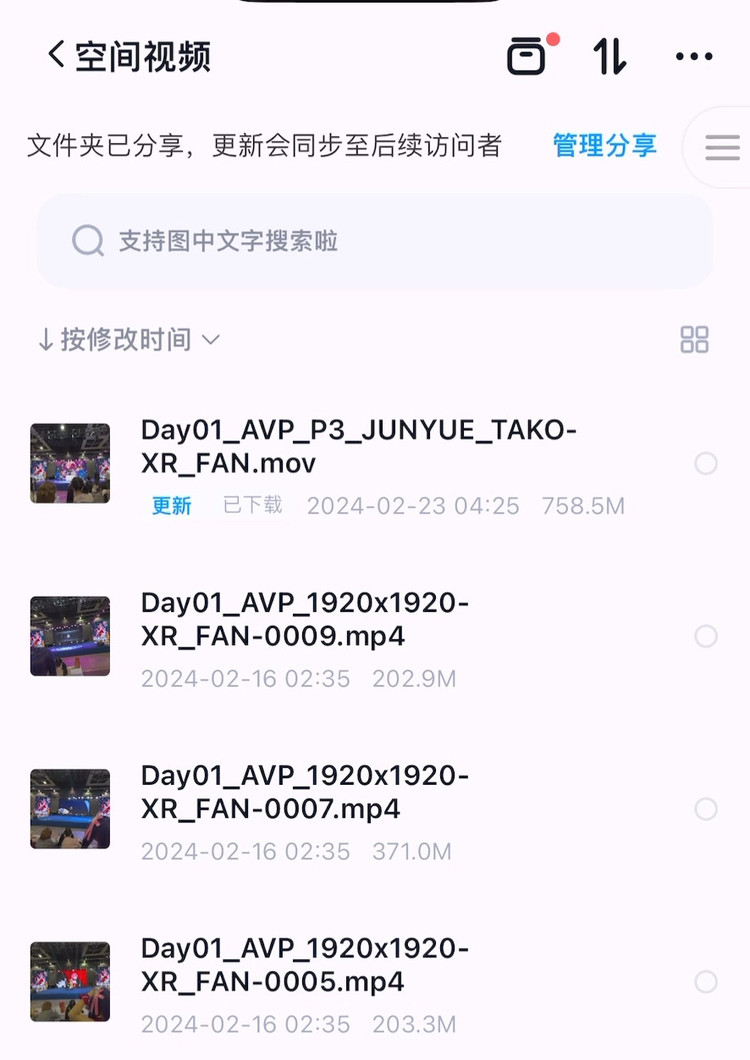Open XR_FAN-0009.mp4 video

click(305, 620)
